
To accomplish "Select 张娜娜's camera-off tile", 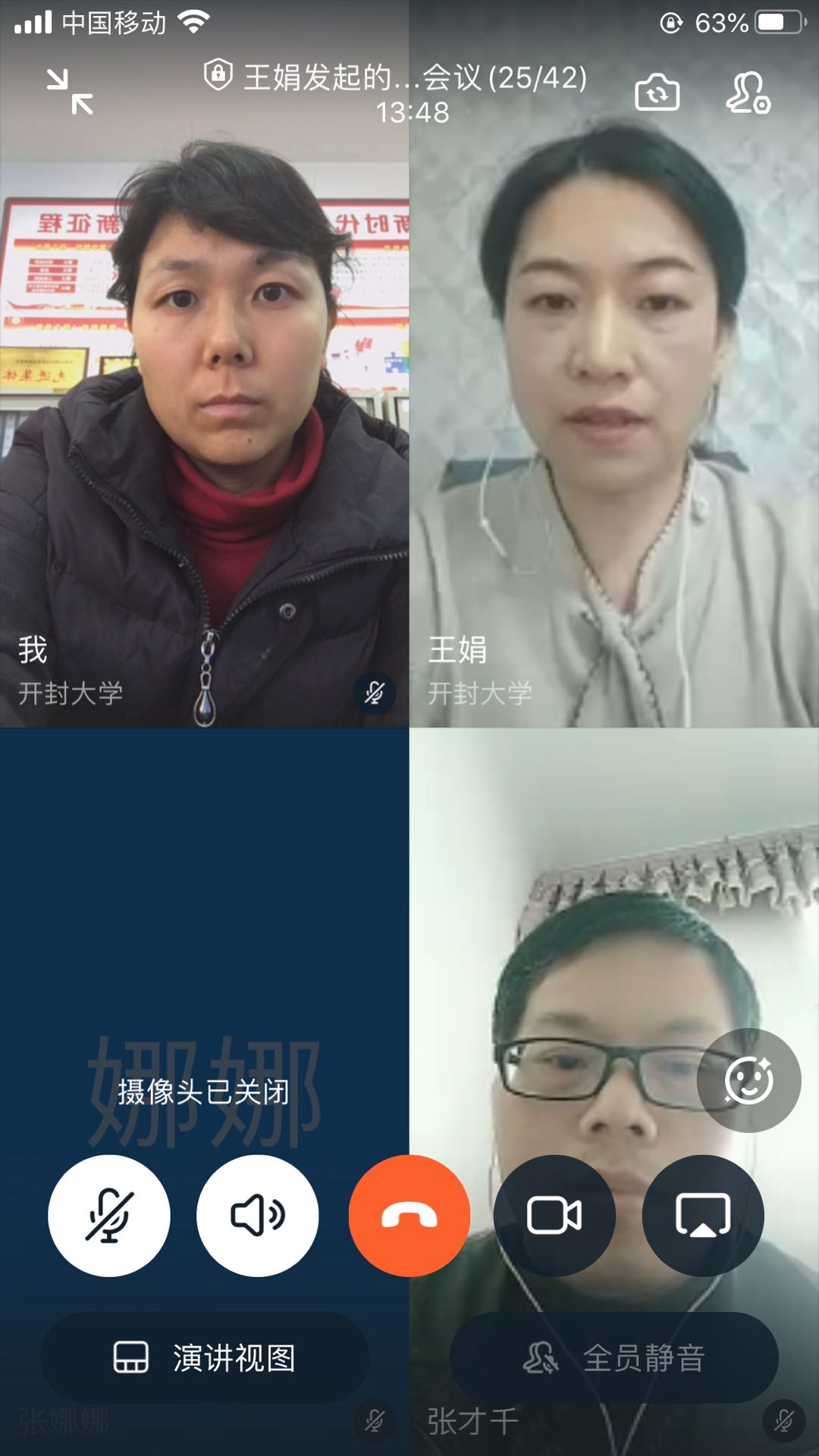I will coord(205,910).
